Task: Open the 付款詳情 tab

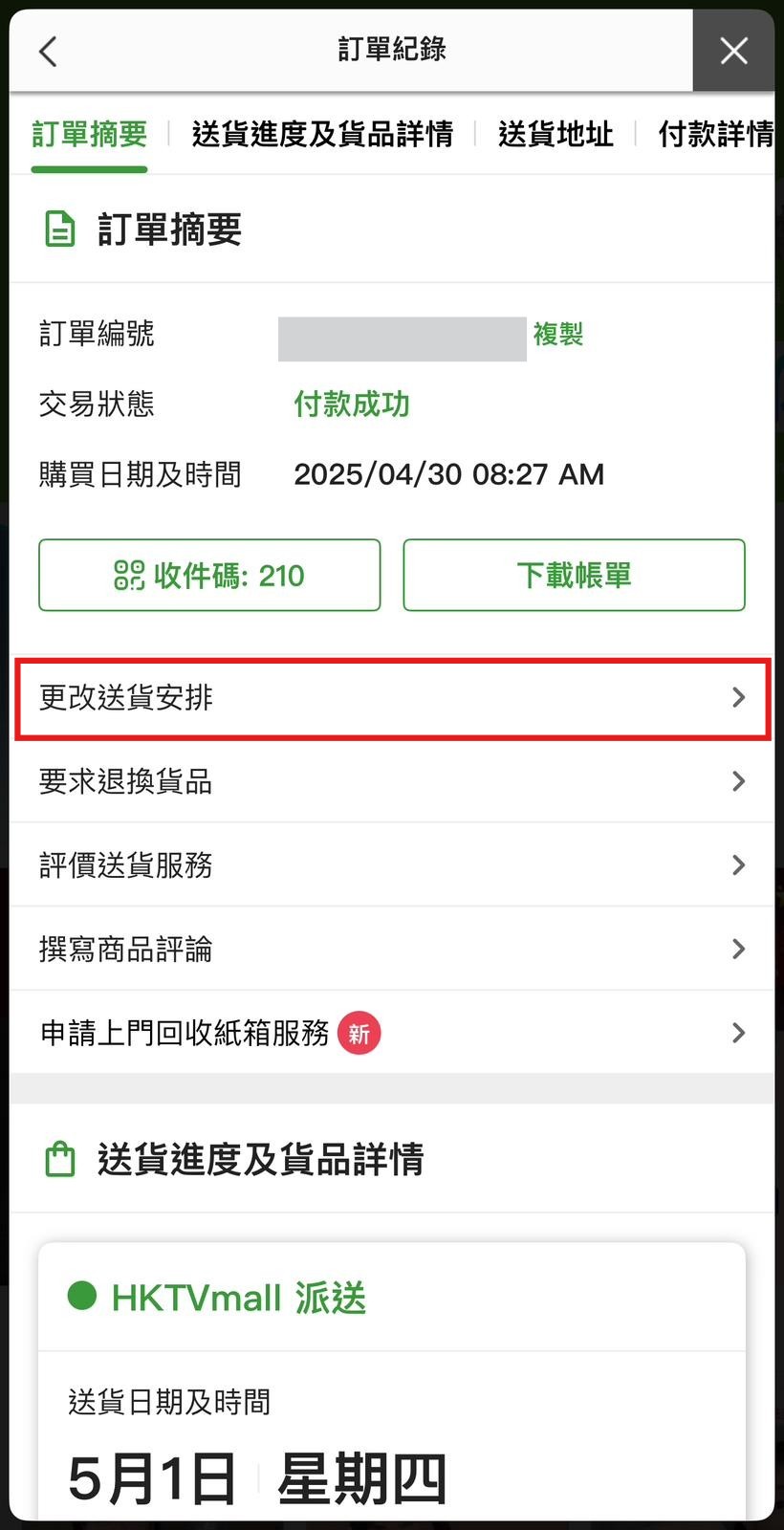Action: tap(715, 135)
